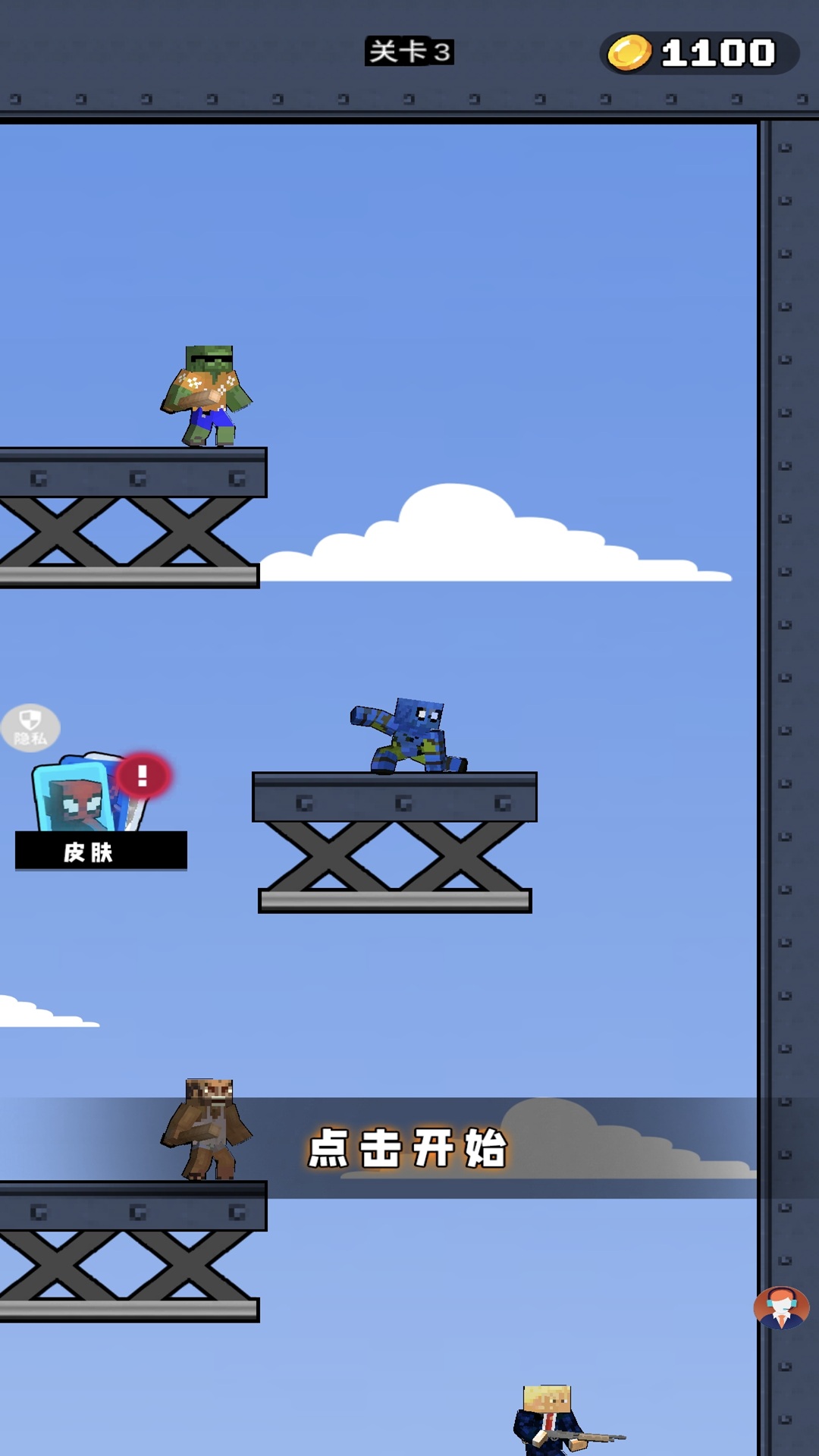Open the gold coin balance
The image size is (819, 1456).
click(x=698, y=53)
